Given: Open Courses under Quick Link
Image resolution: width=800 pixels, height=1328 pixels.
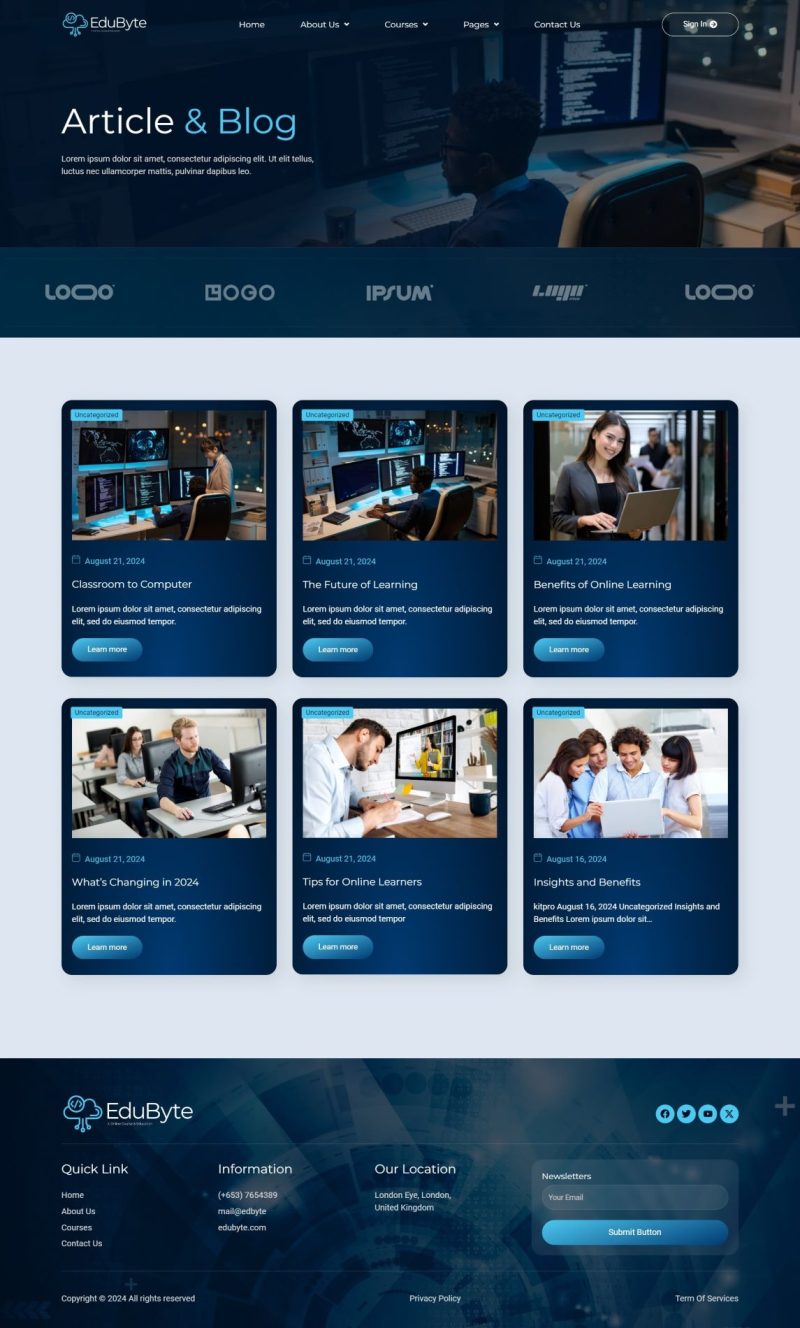Looking at the screenshot, I should pos(76,1227).
